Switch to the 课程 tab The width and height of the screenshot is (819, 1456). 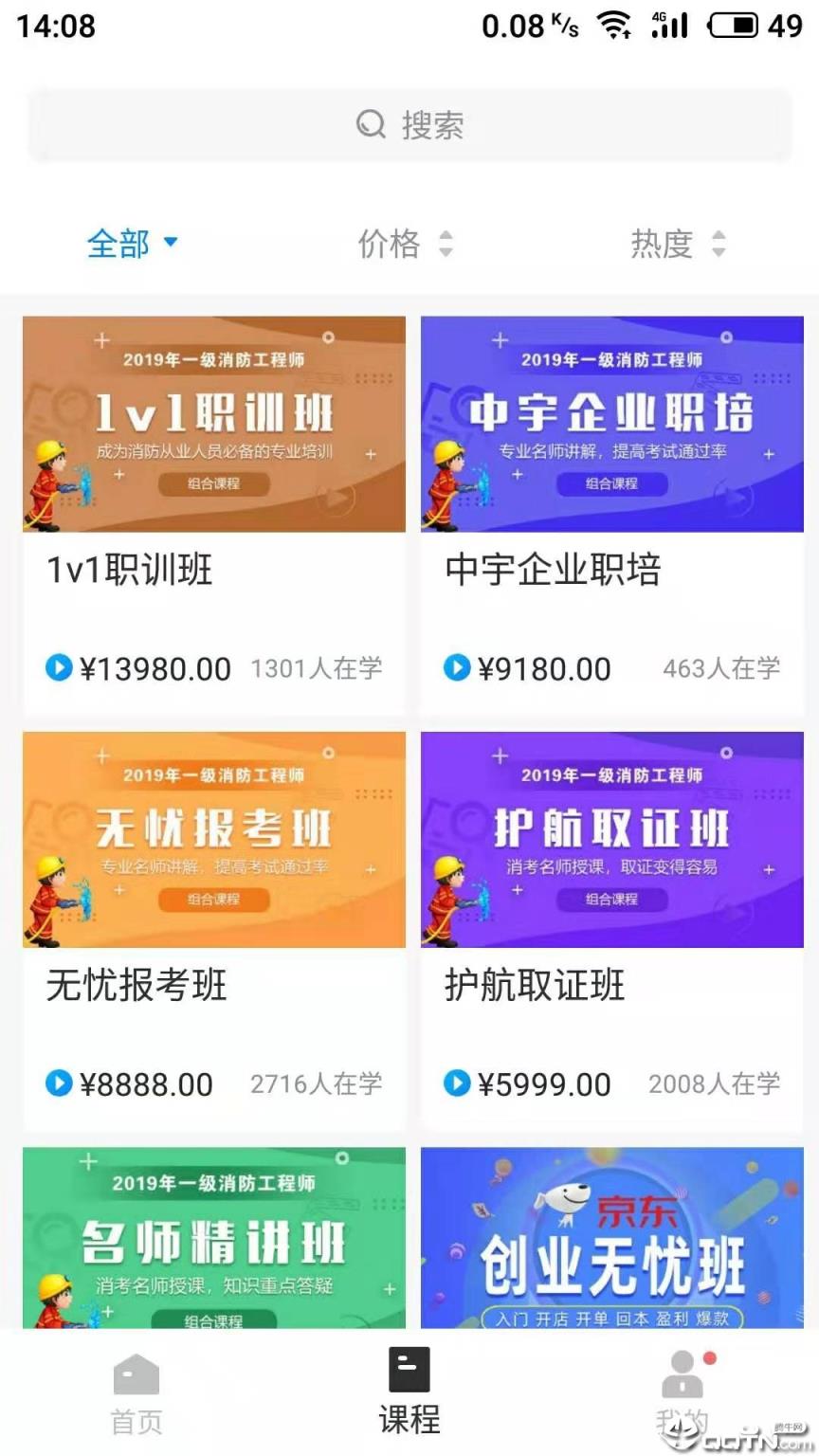pyautogui.click(x=409, y=1393)
